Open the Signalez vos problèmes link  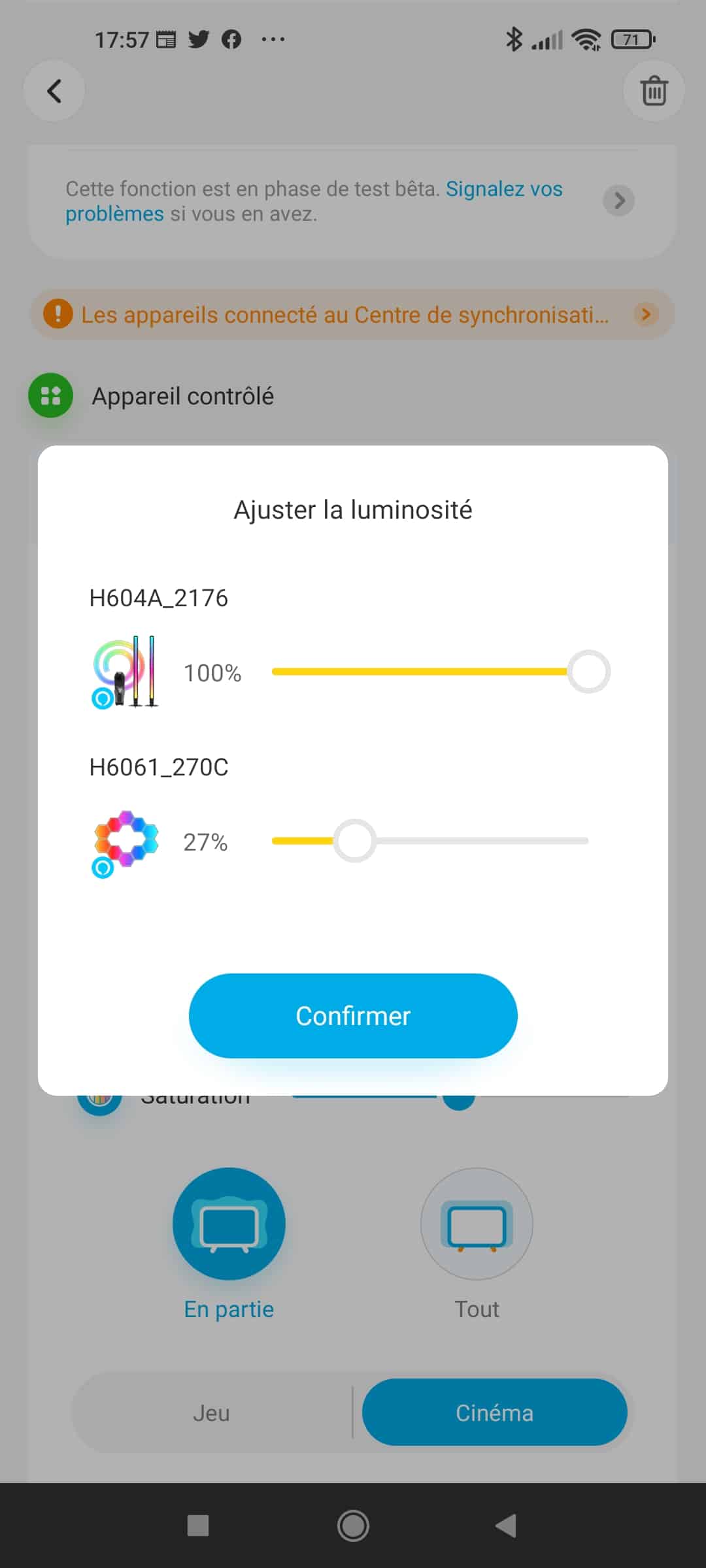coord(314,201)
